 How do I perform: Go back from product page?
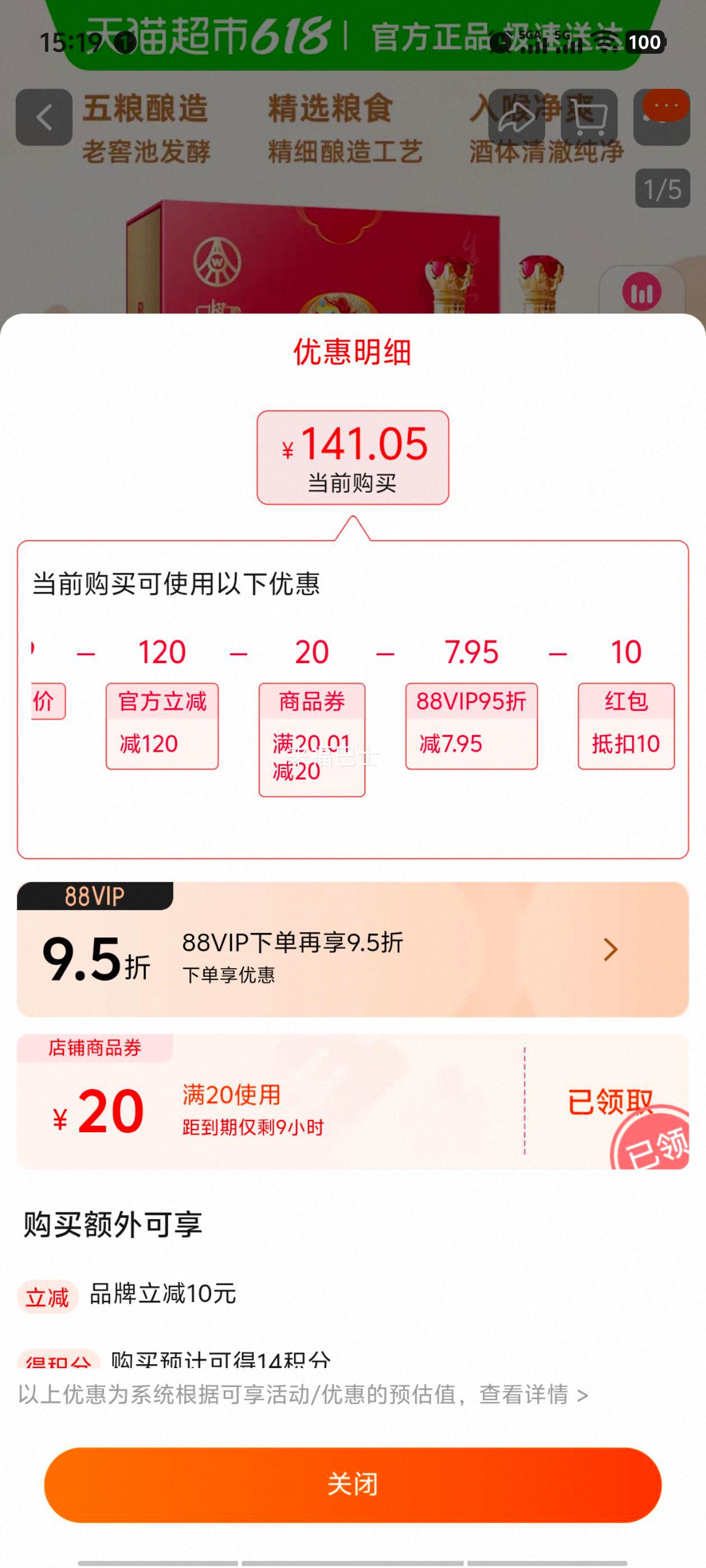point(44,117)
